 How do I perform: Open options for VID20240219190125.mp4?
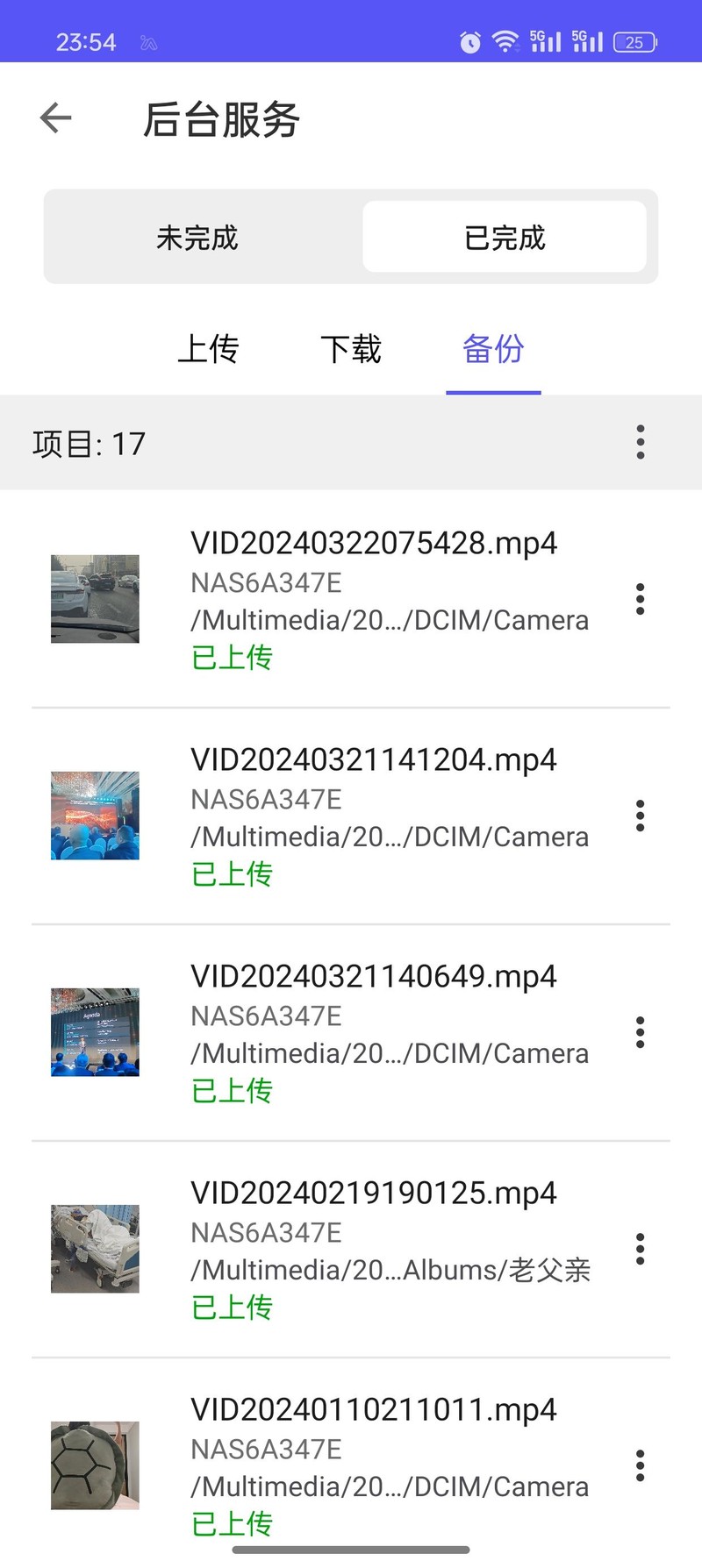640,1248
